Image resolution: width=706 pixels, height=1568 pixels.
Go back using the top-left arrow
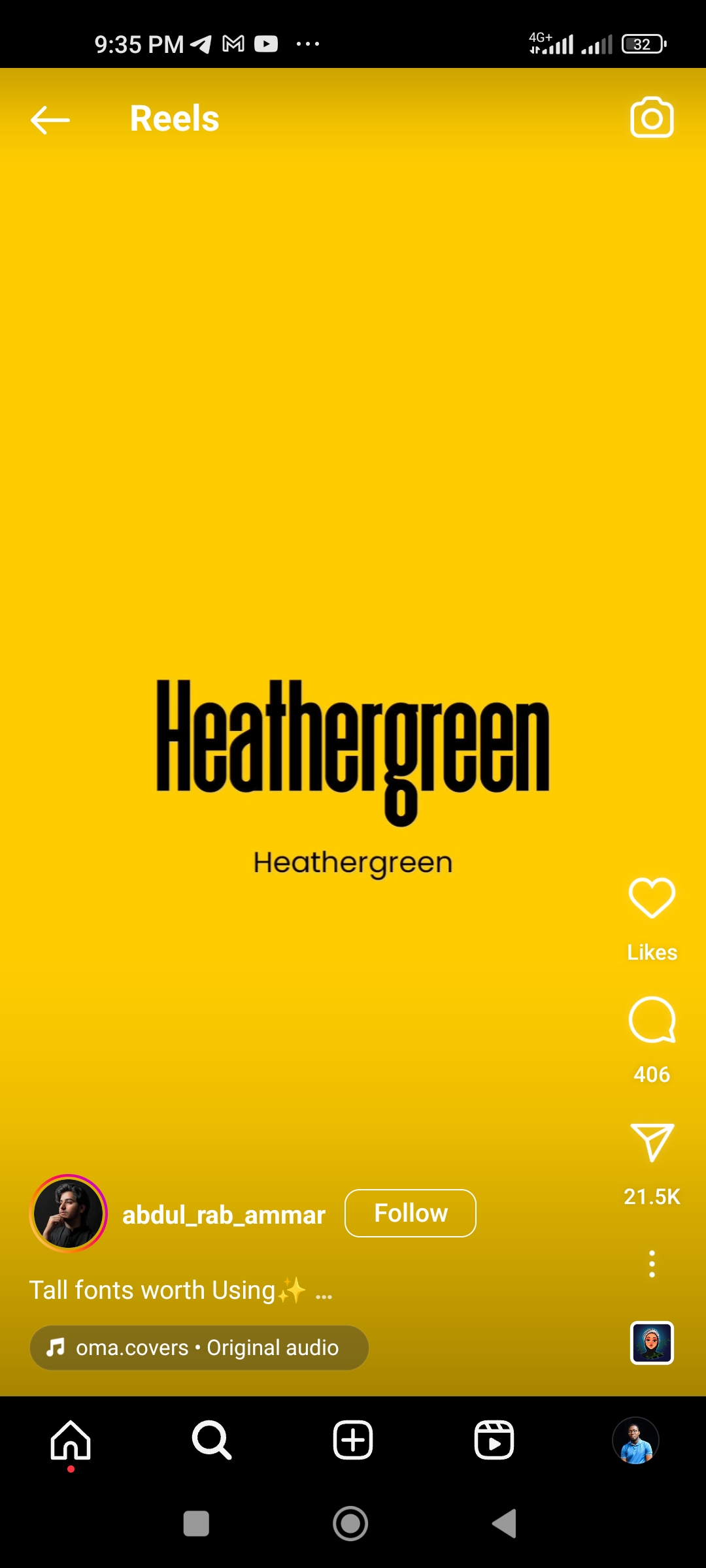(50, 120)
